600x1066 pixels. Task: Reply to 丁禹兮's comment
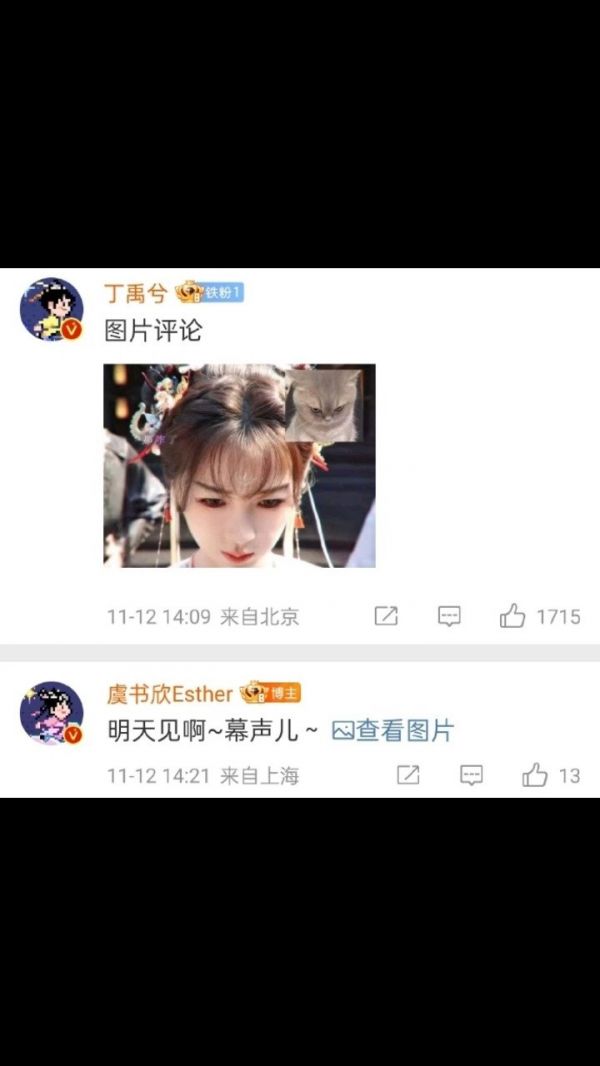(x=449, y=617)
